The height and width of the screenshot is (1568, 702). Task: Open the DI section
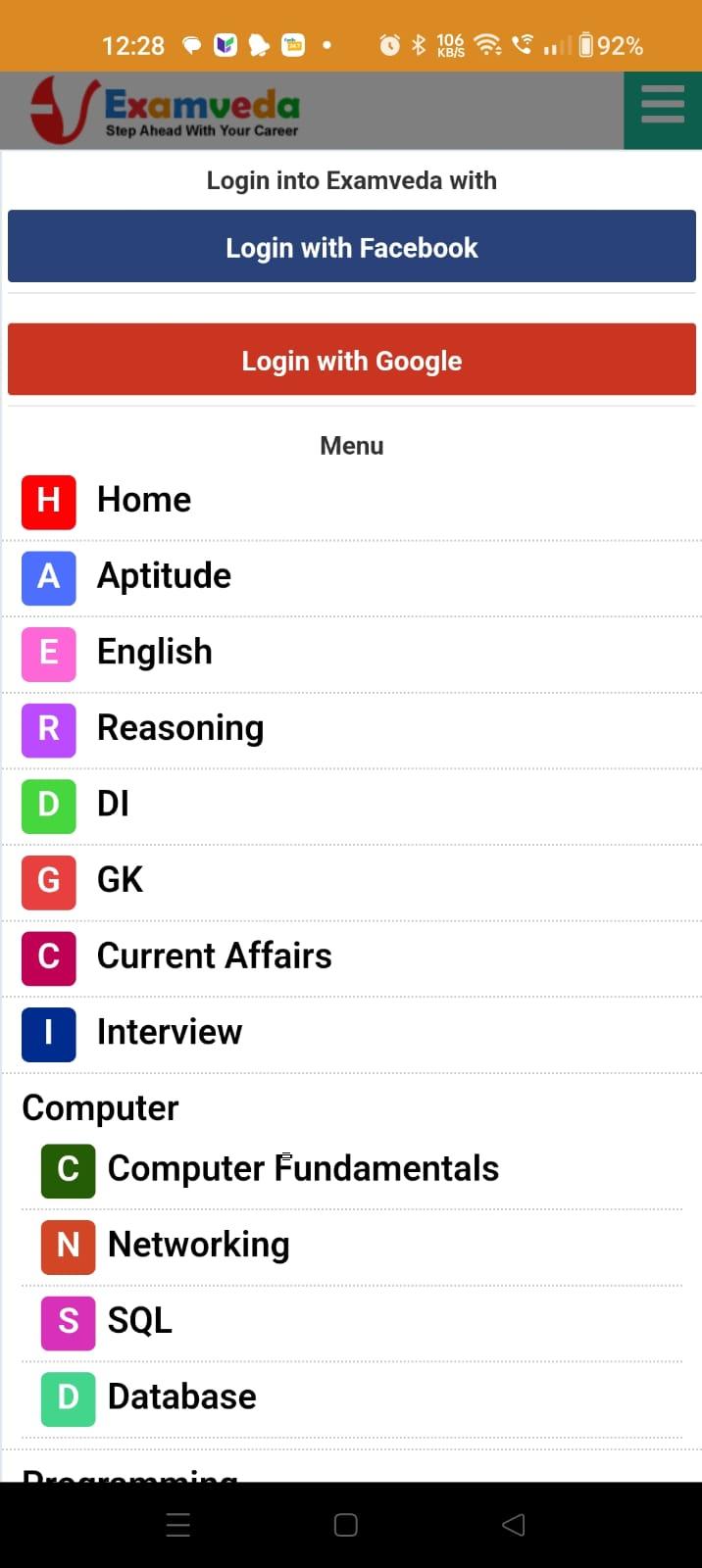112,804
